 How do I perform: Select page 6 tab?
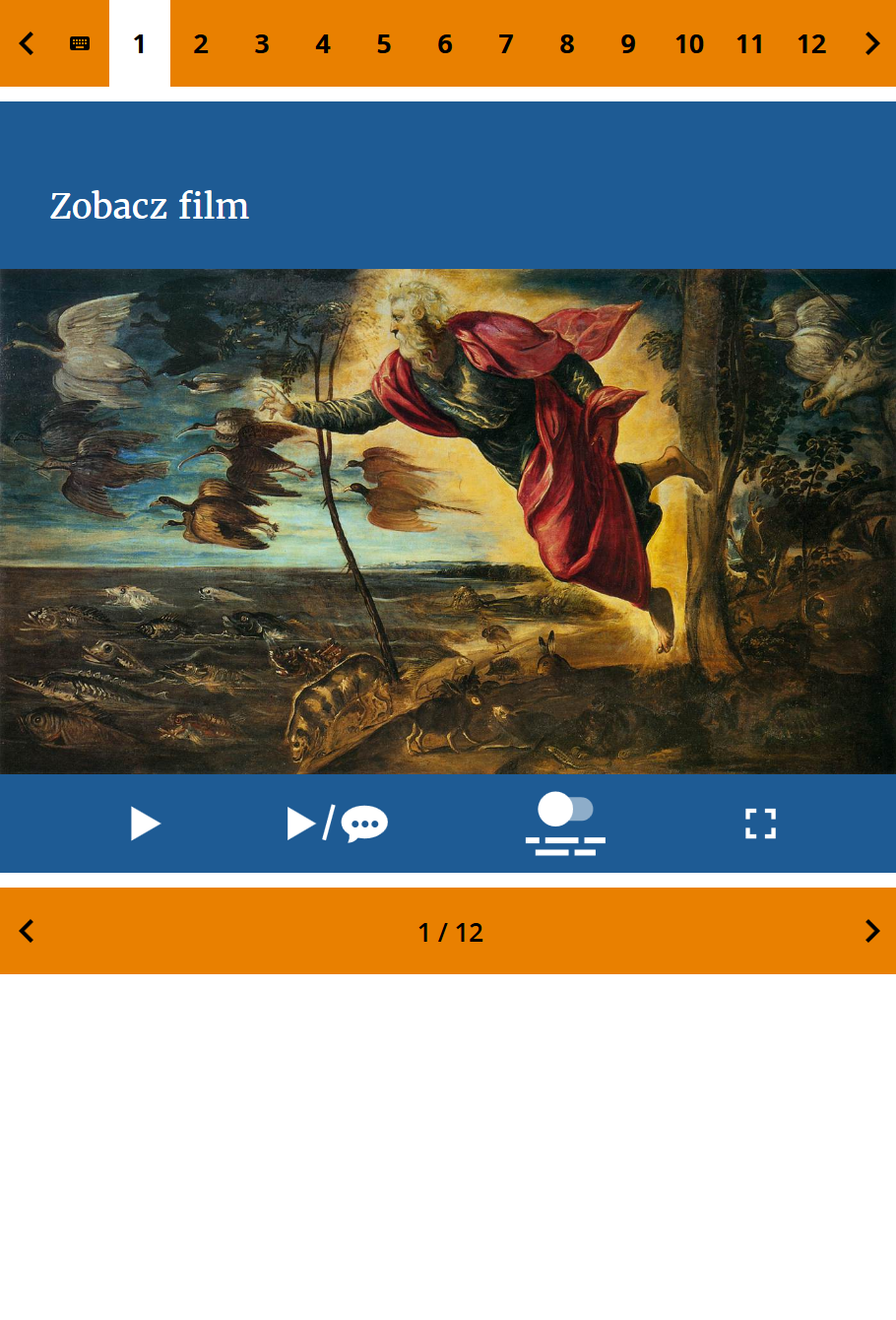pyautogui.click(x=445, y=43)
